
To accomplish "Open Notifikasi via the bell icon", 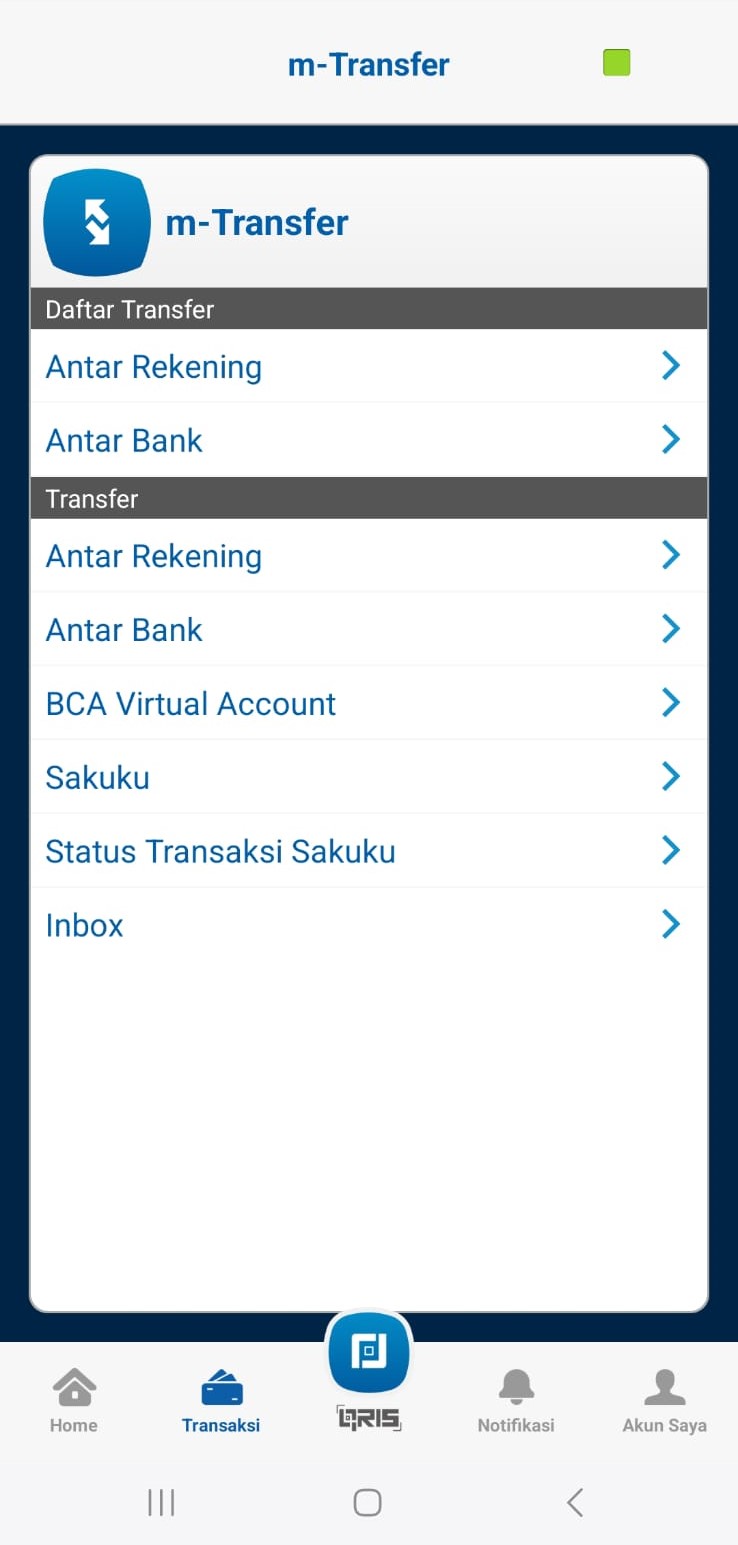I will (516, 1386).
